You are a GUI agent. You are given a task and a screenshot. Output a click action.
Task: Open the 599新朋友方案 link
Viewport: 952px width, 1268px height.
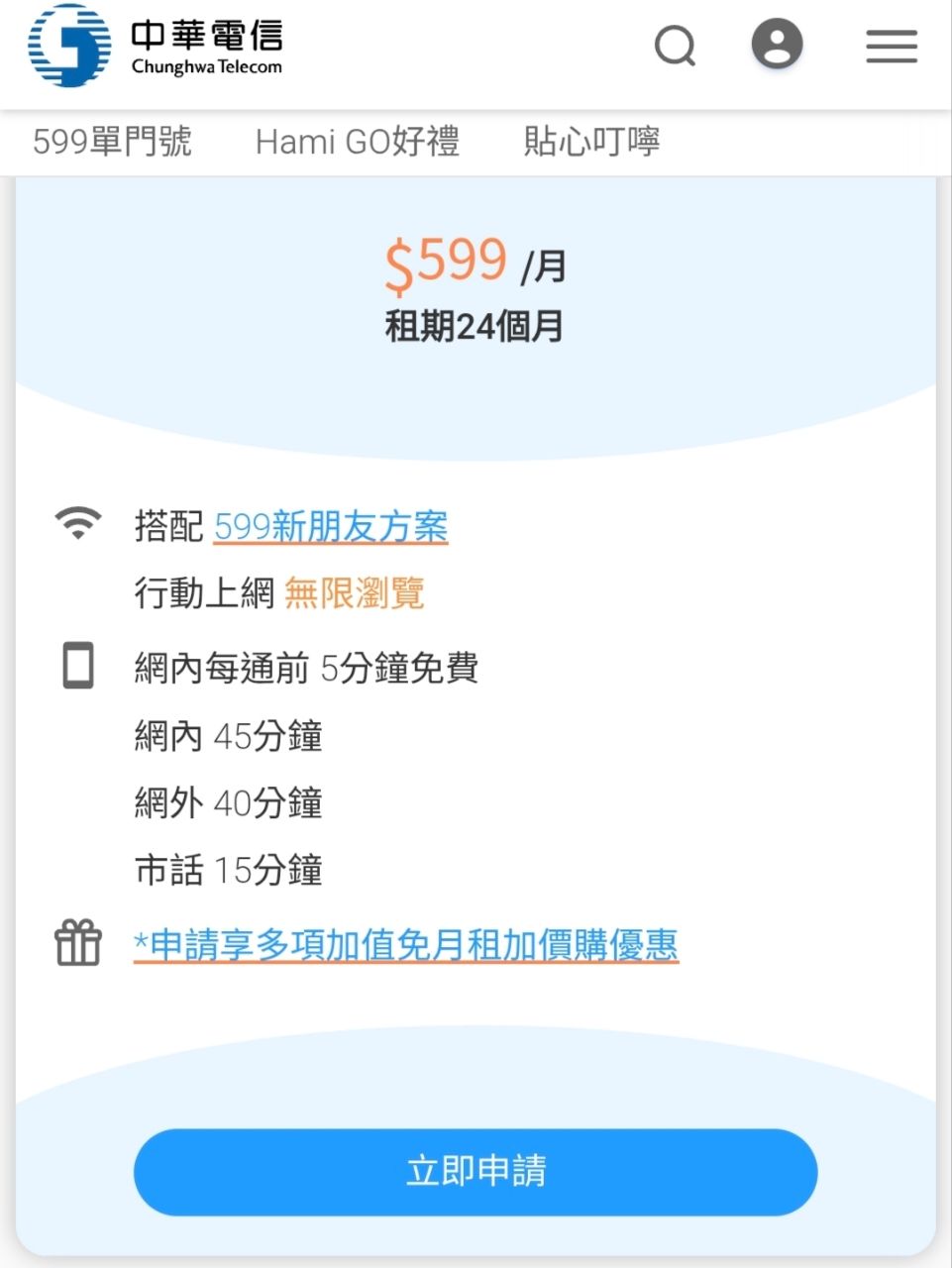(x=331, y=526)
